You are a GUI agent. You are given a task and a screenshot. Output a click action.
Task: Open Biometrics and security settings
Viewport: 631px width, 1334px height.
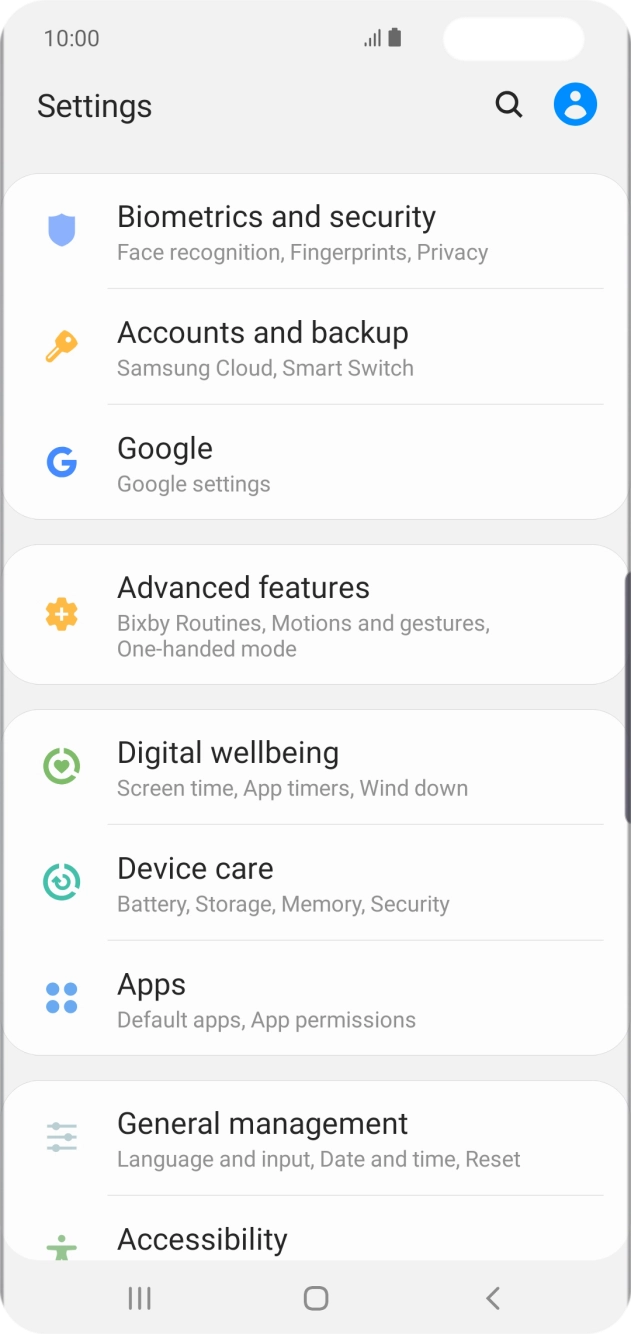(x=315, y=232)
